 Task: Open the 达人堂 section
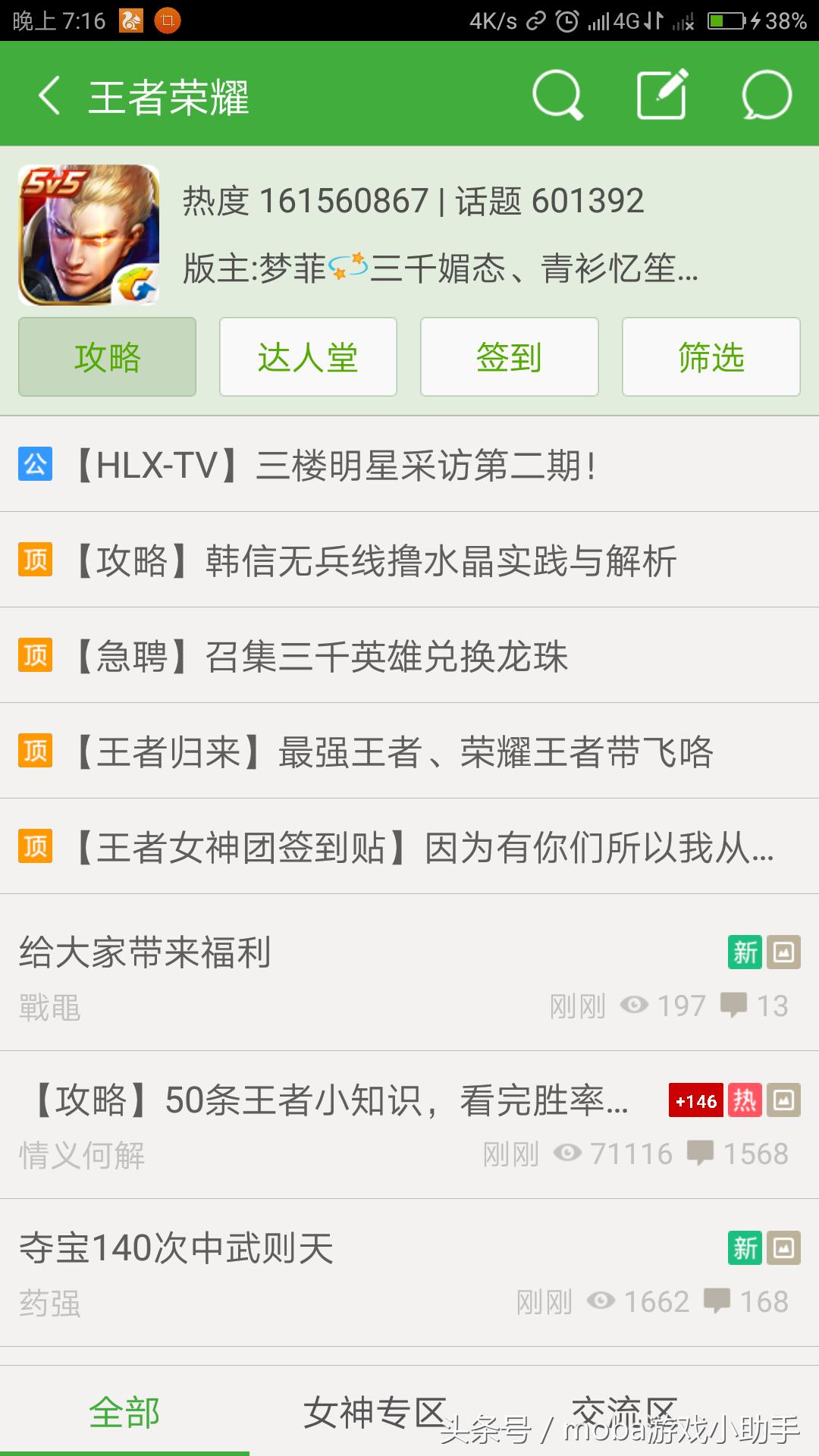[x=307, y=356]
